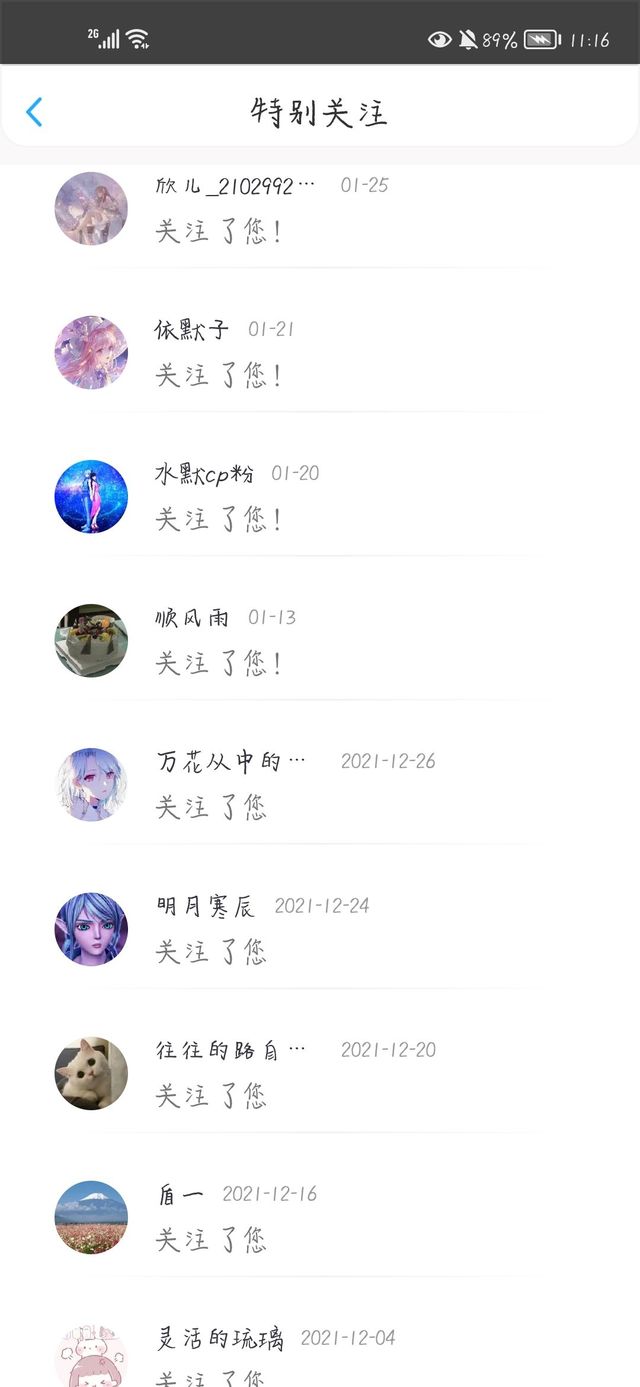Go back using the top-left arrow

click(34, 112)
